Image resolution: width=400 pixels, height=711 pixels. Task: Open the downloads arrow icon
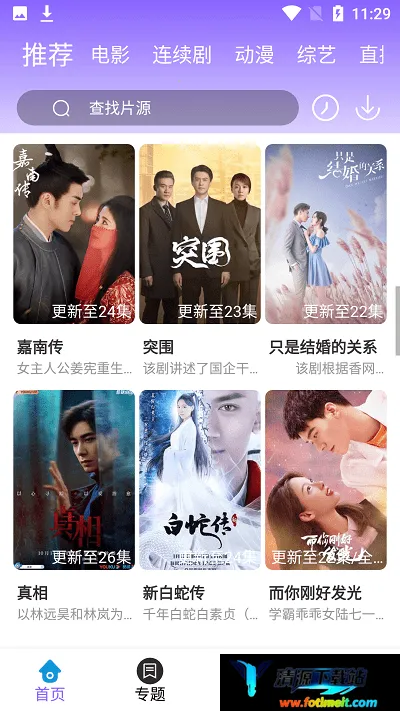point(367,108)
